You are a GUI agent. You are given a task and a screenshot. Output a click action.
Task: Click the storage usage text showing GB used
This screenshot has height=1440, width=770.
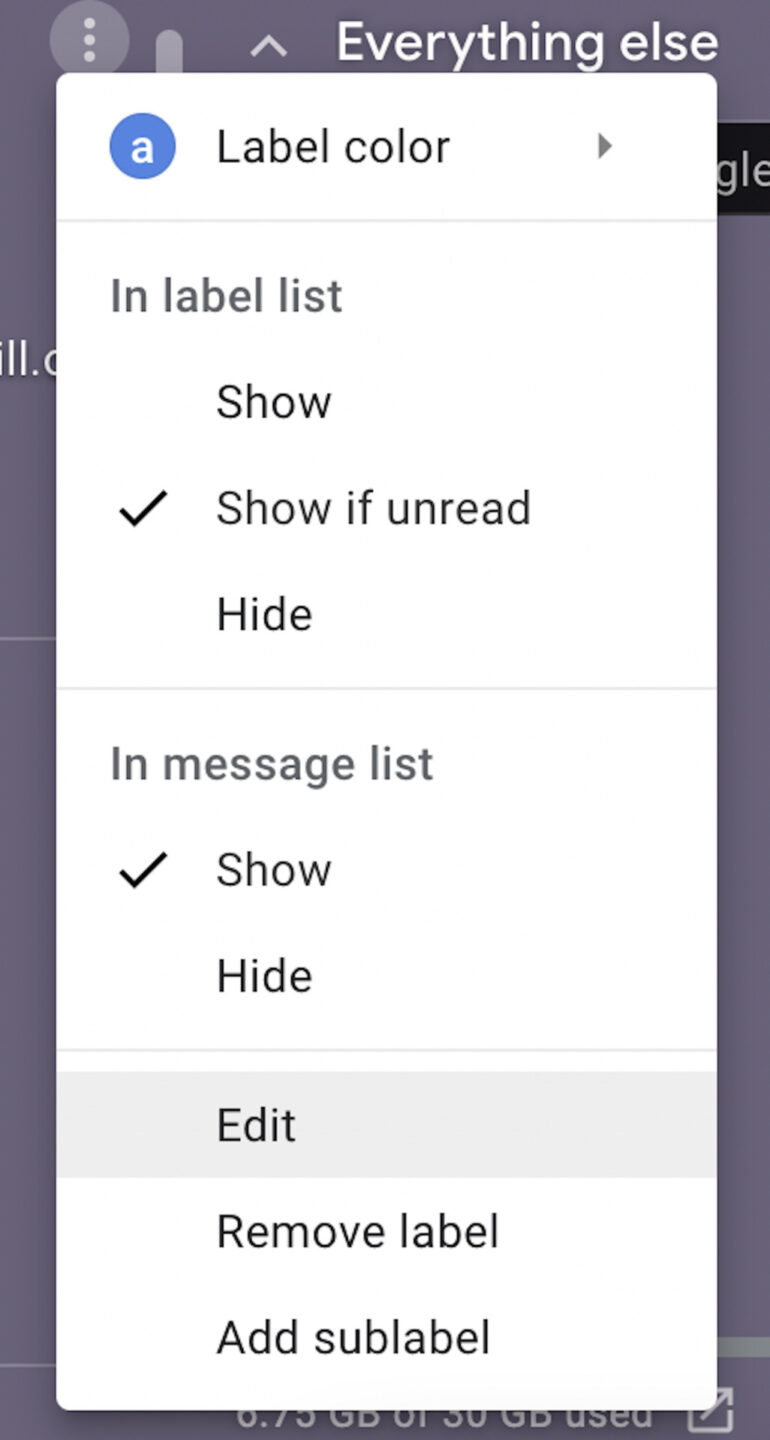[440, 1414]
